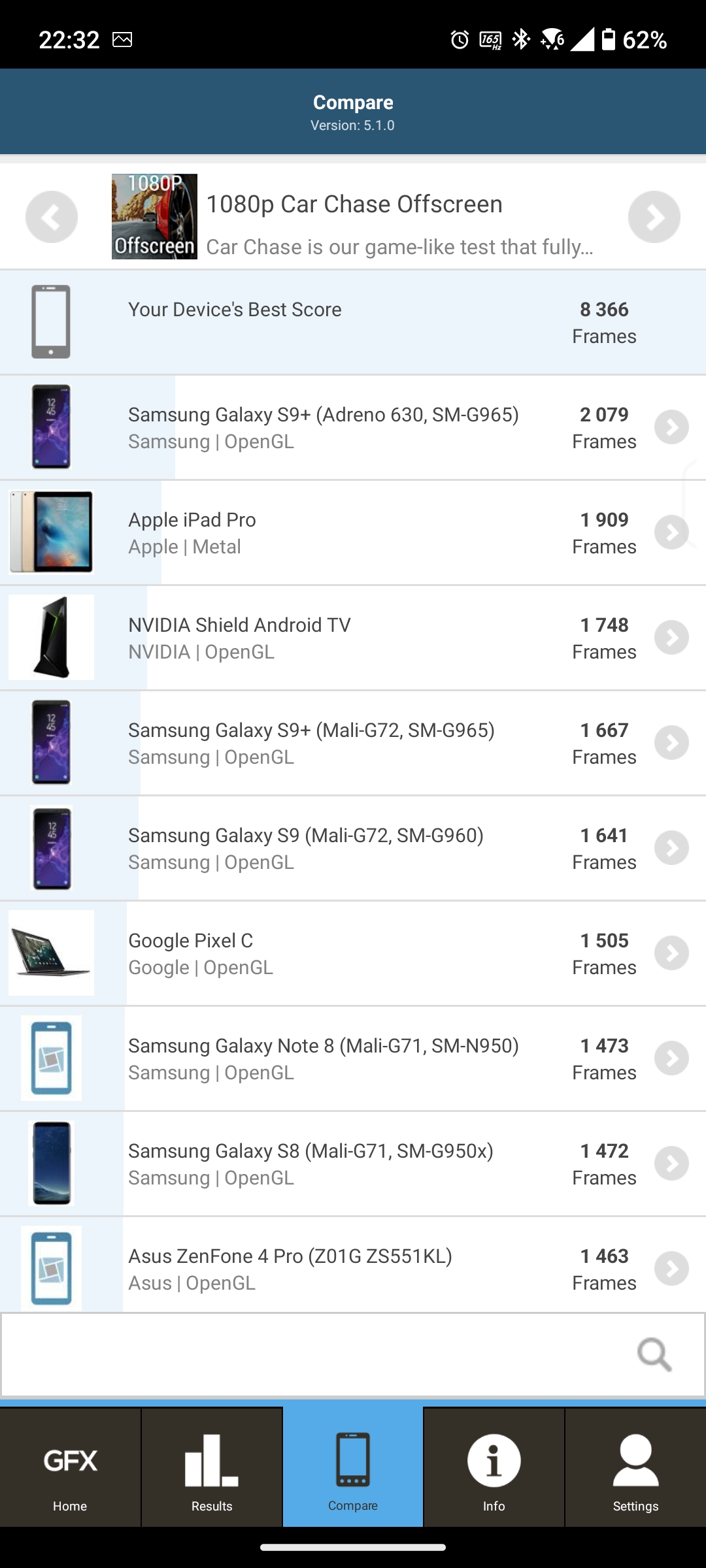This screenshot has height=1568, width=706.
Task: Go to the previous benchmark test
Action: (52, 217)
